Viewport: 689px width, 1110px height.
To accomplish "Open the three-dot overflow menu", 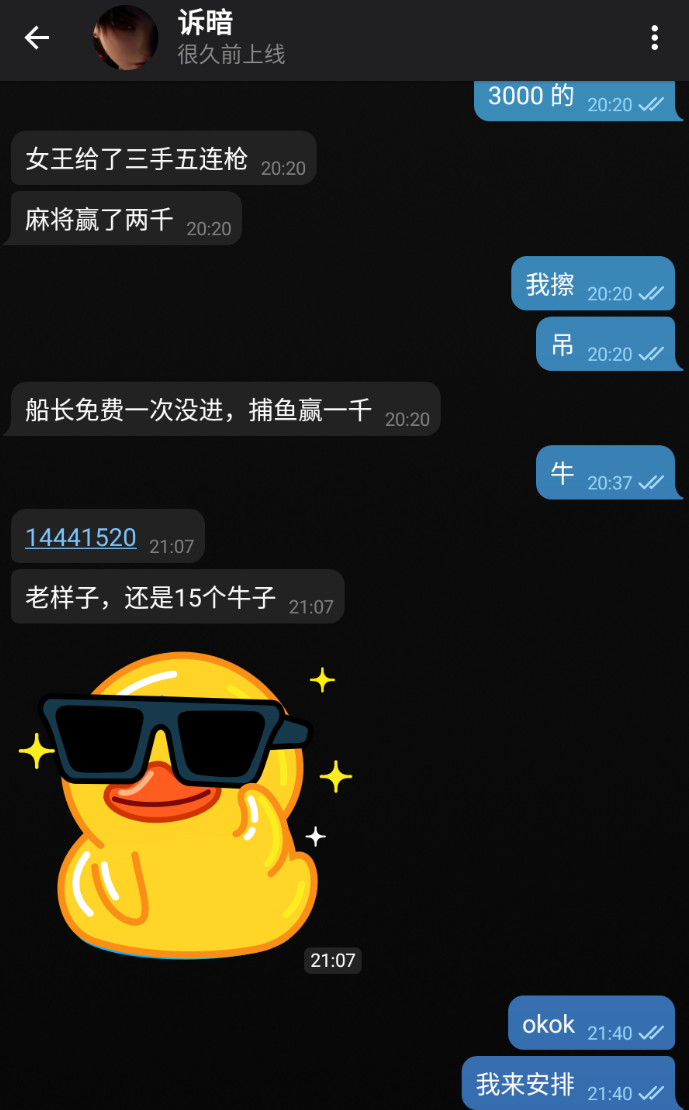I will 654,39.
